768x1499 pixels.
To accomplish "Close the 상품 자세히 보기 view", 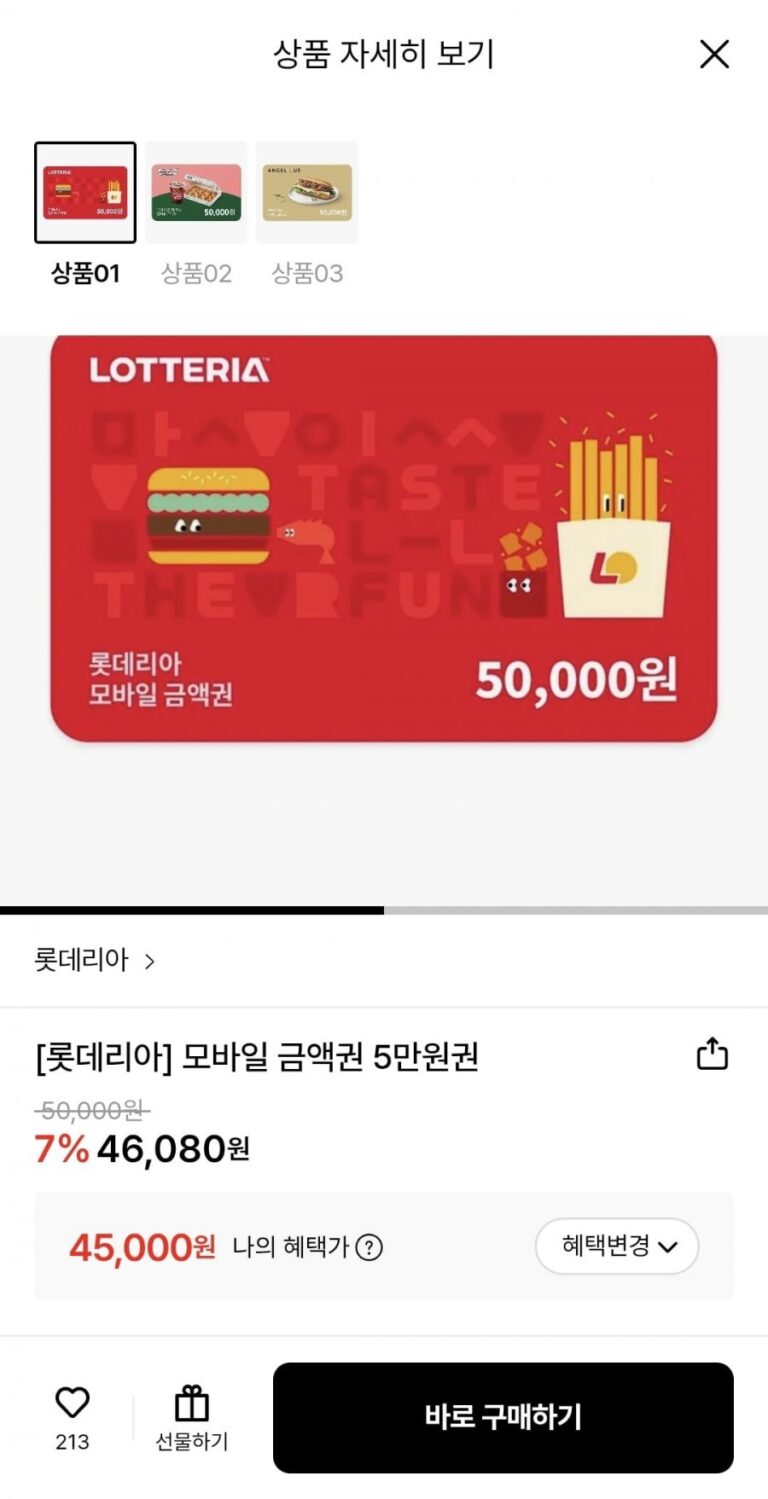I will click(x=714, y=54).
